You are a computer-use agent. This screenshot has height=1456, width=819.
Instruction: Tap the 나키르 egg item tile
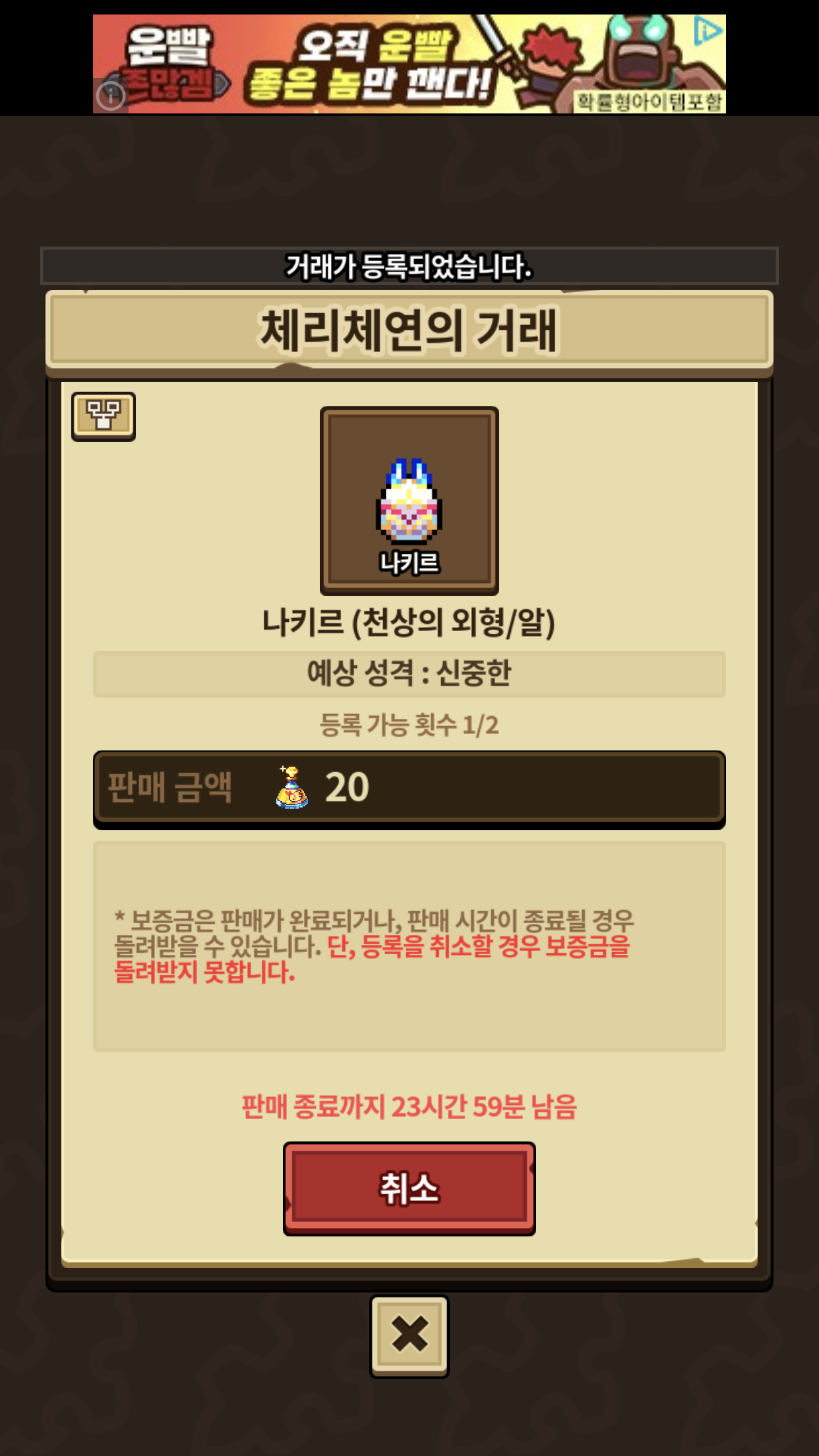[409, 501]
